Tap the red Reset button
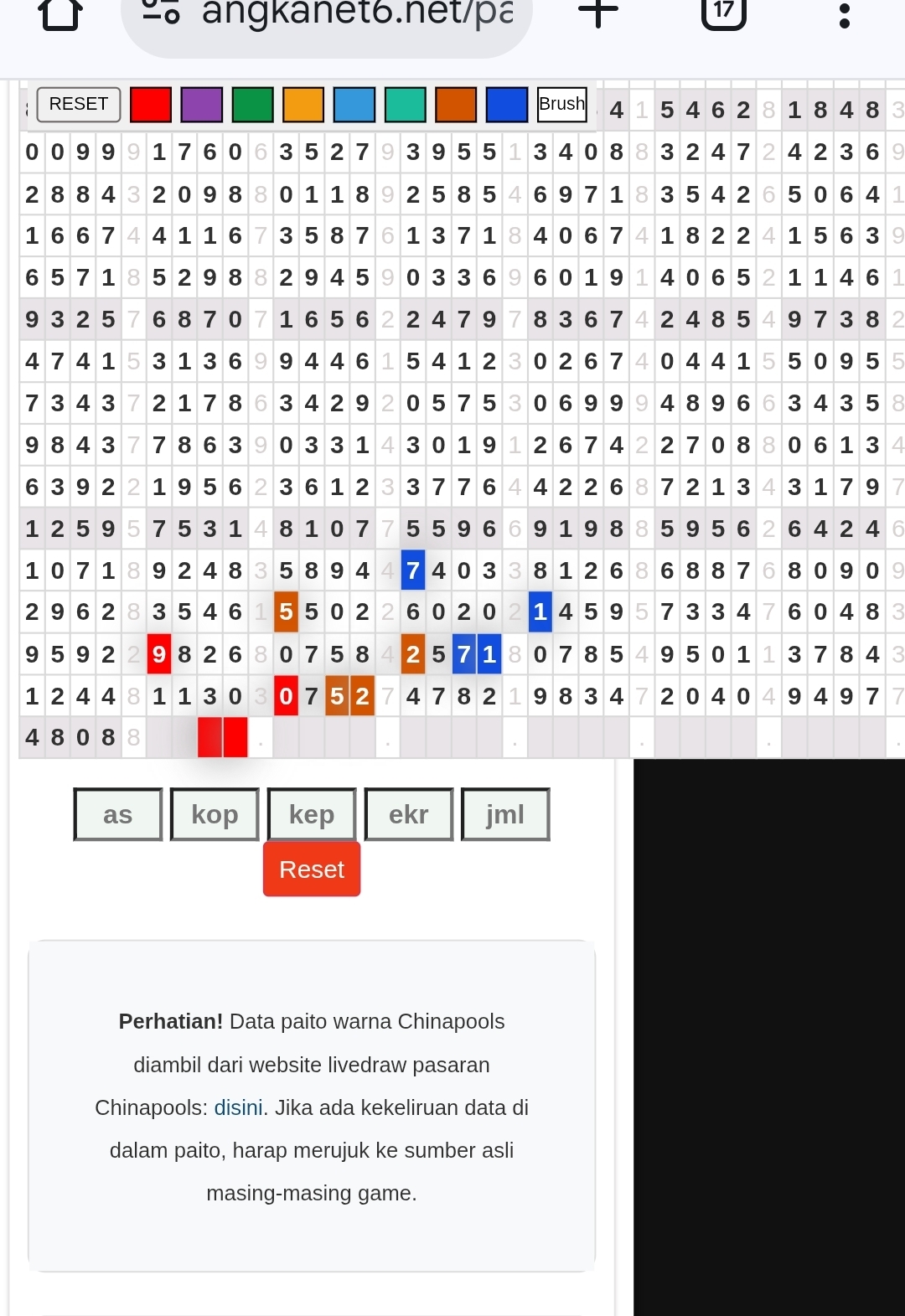Image resolution: width=905 pixels, height=1316 pixels. coord(312,870)
